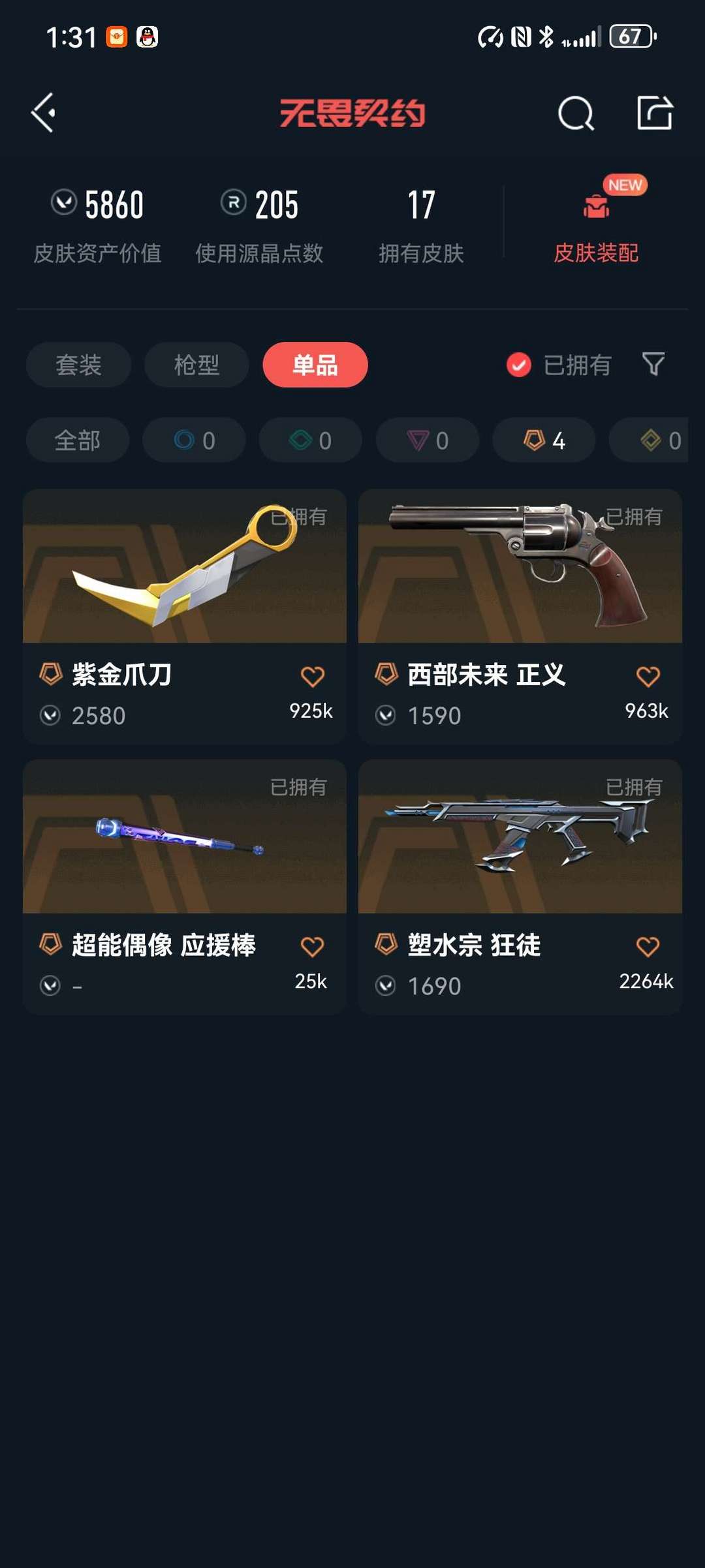Filter by the purple triangle tier chip
The width and height of the screenshot is (705, 1568).
point(427,440)
